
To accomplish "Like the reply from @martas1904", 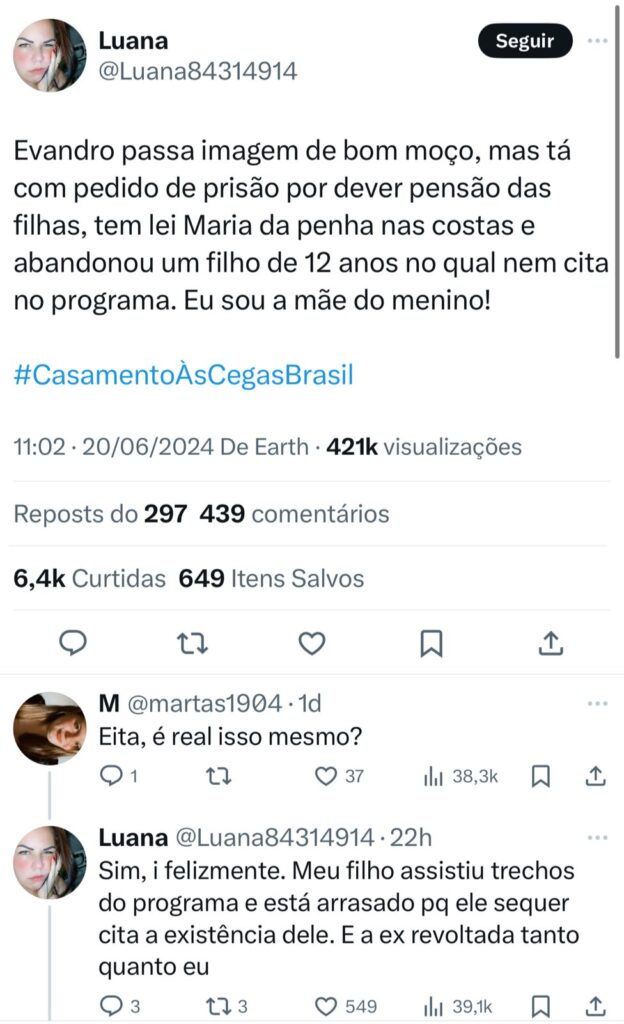I will [x=325, y=775].
